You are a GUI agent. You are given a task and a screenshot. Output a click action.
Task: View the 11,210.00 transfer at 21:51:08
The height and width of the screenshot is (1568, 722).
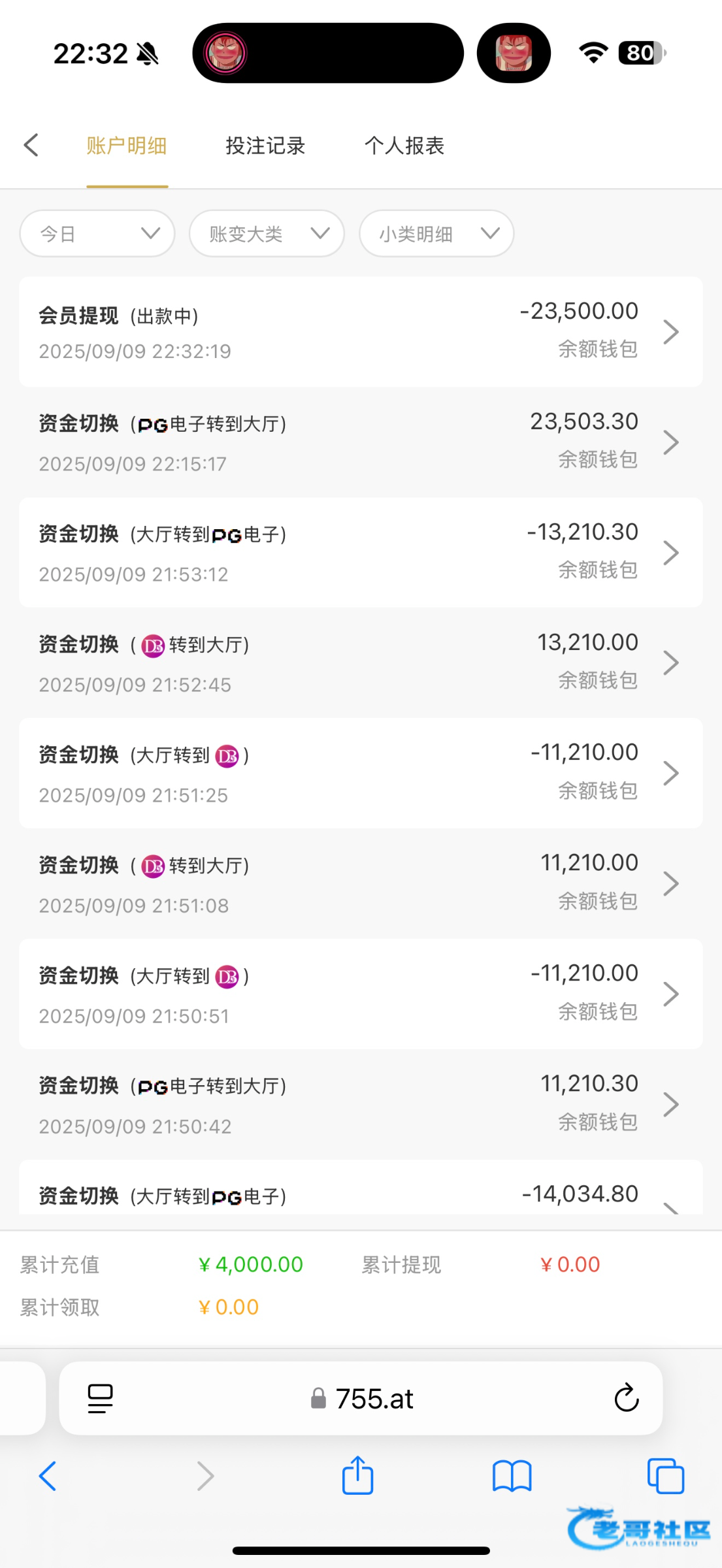pos(361,883)
